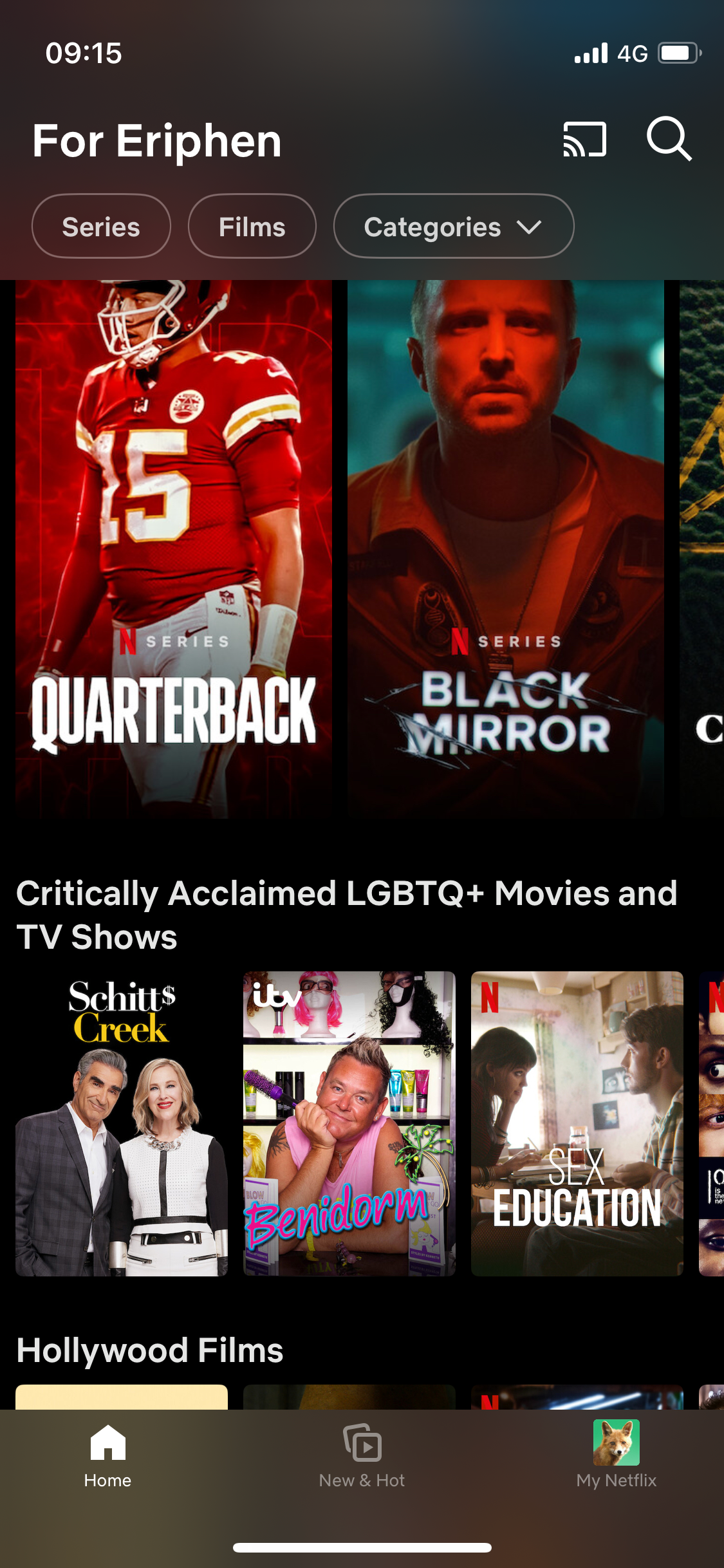Expand the Categories dropdown
Viewport: 724px width, 1568px height.
coord(453,227)
